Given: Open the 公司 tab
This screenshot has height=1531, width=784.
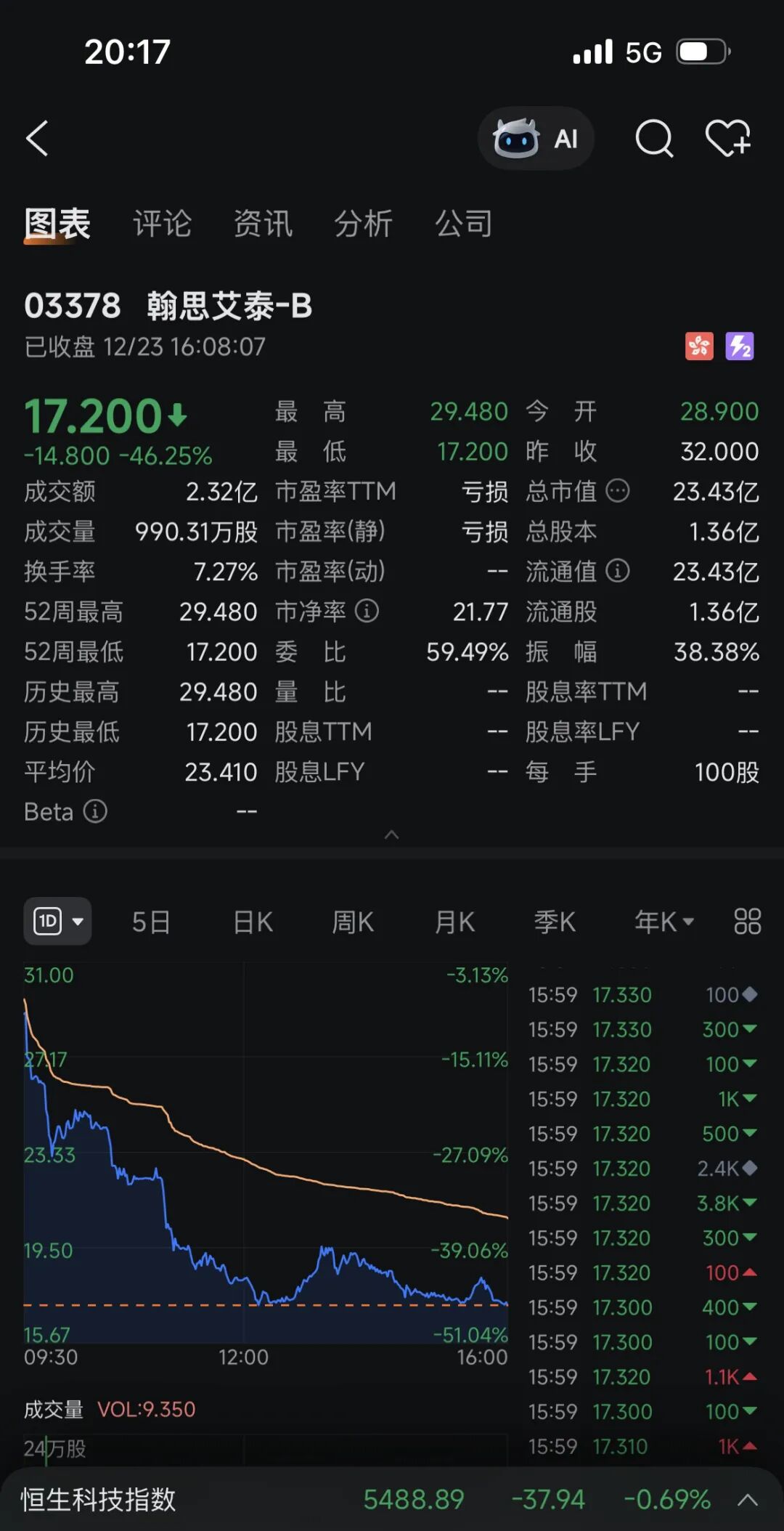Looking at the screenshot, I should (463, 224).
